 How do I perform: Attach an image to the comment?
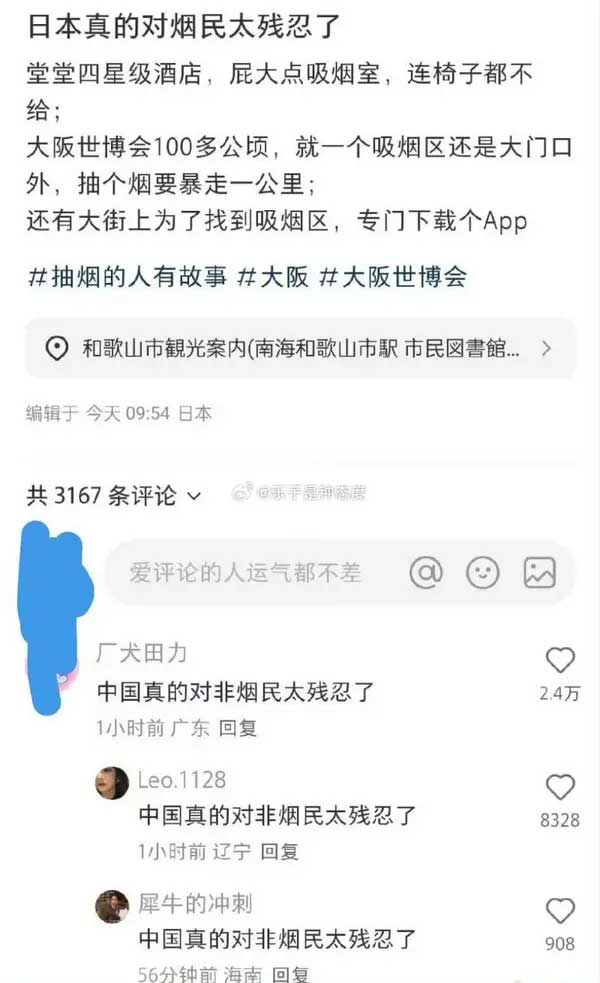540,572
